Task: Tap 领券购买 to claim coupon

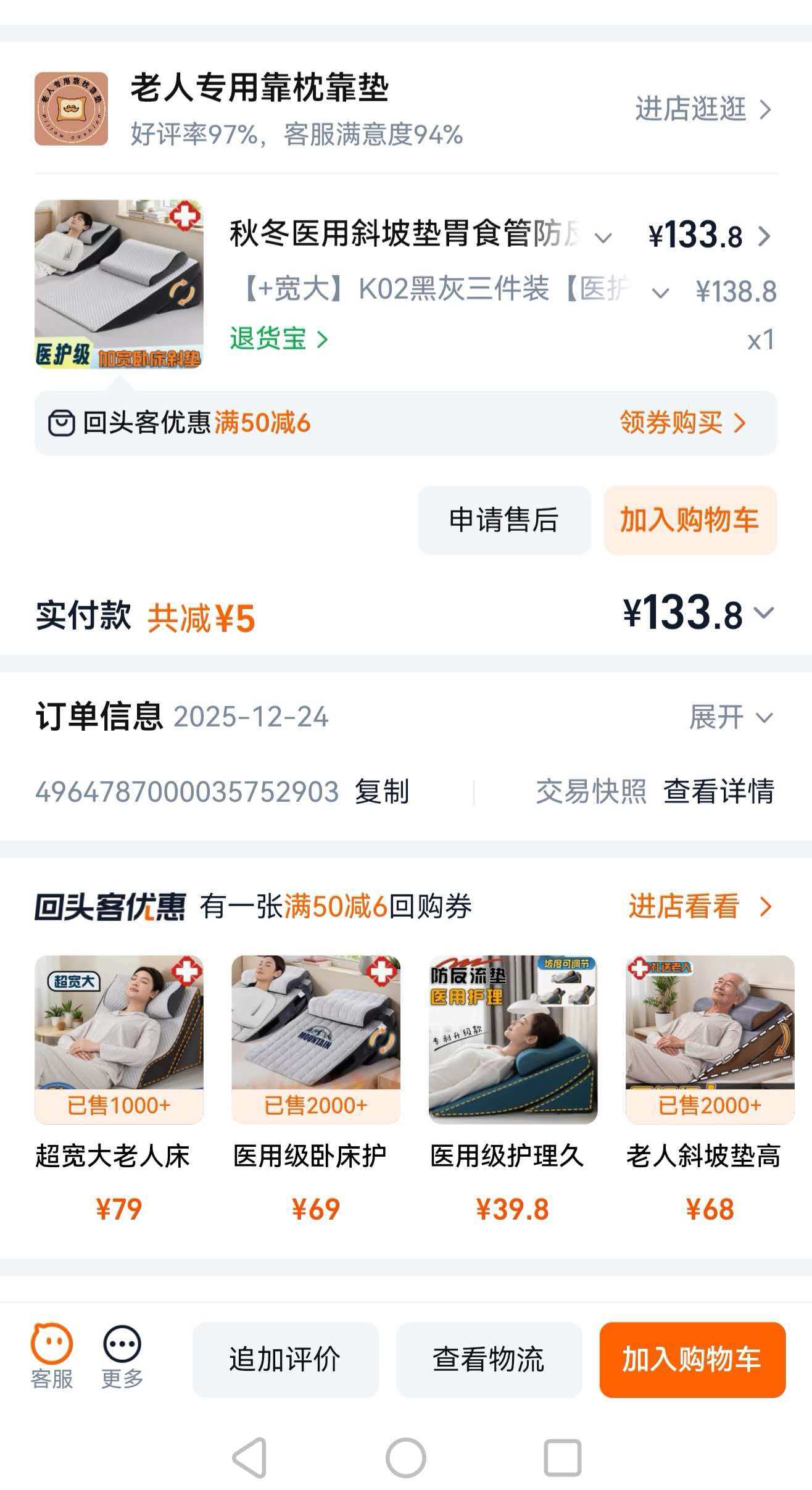Action: 682,423
